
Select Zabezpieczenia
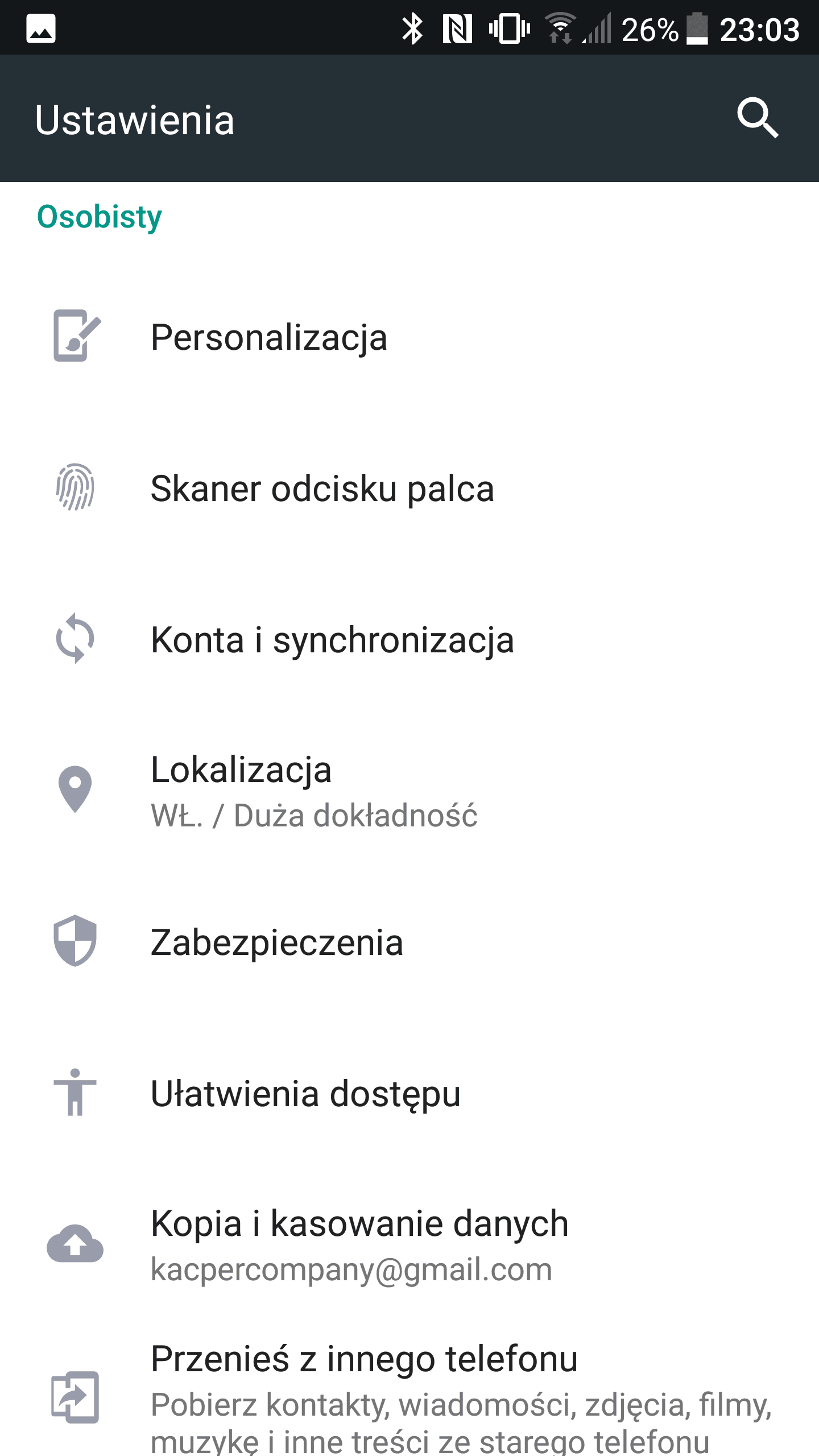(409, 942)
